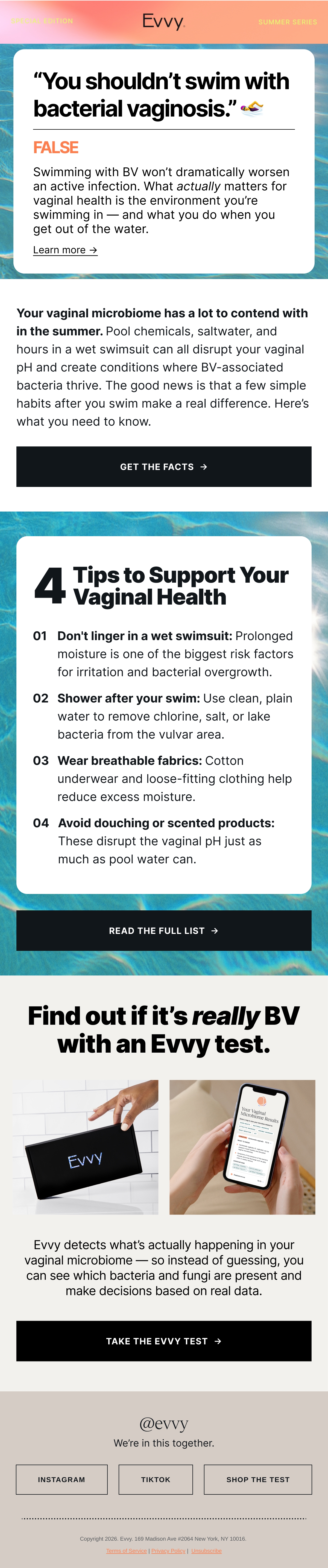Screen dimensions: 328x1568
Task: Open the phone results image
Action: (242, 1147)
